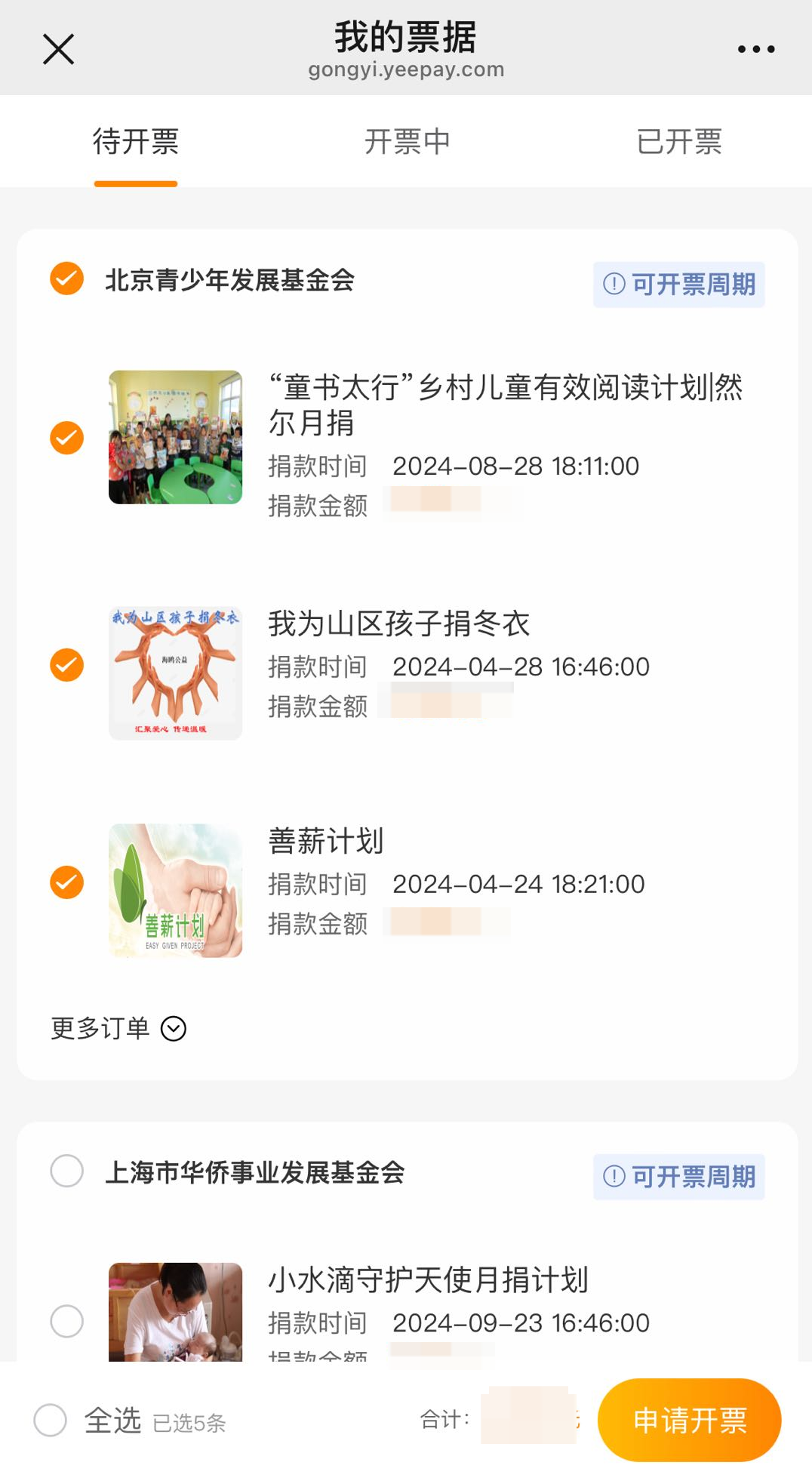Open the three-dot more options menu
Screen dimensions: 812x1484
(755, 50)
